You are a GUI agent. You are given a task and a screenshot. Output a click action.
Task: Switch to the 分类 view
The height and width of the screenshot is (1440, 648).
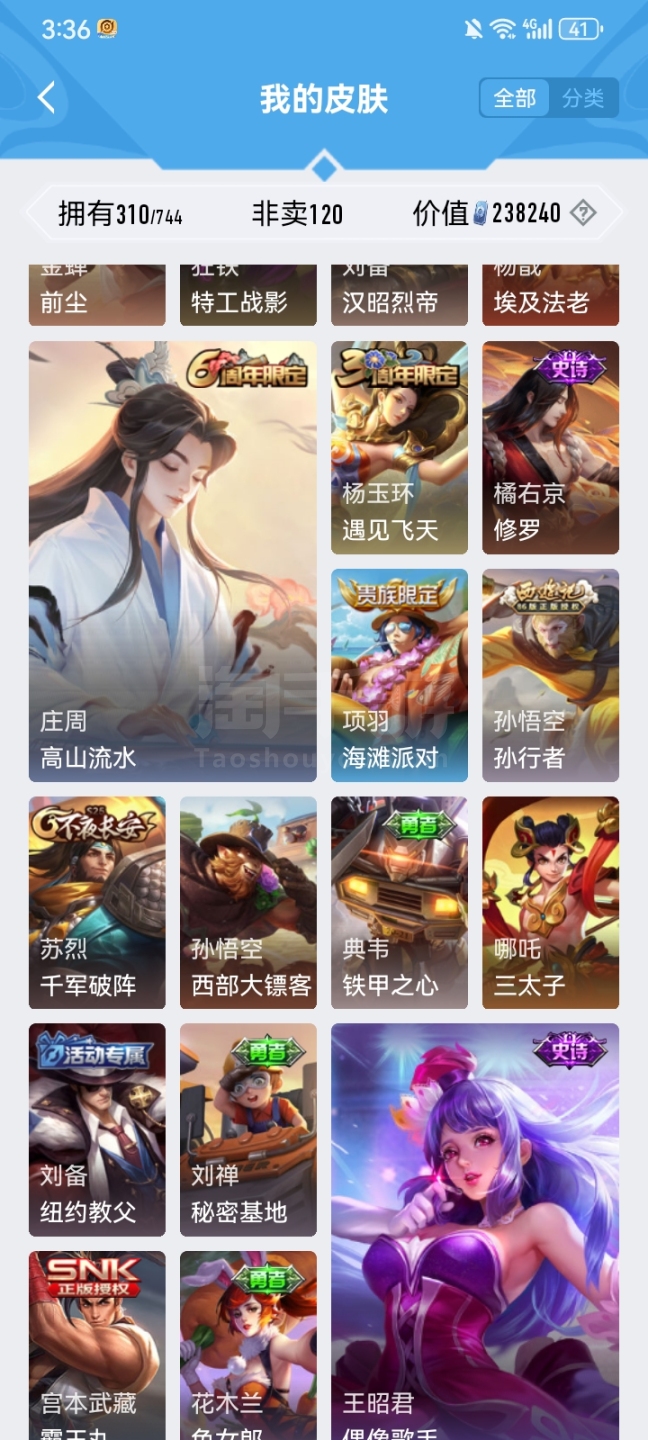click(583, 98)
